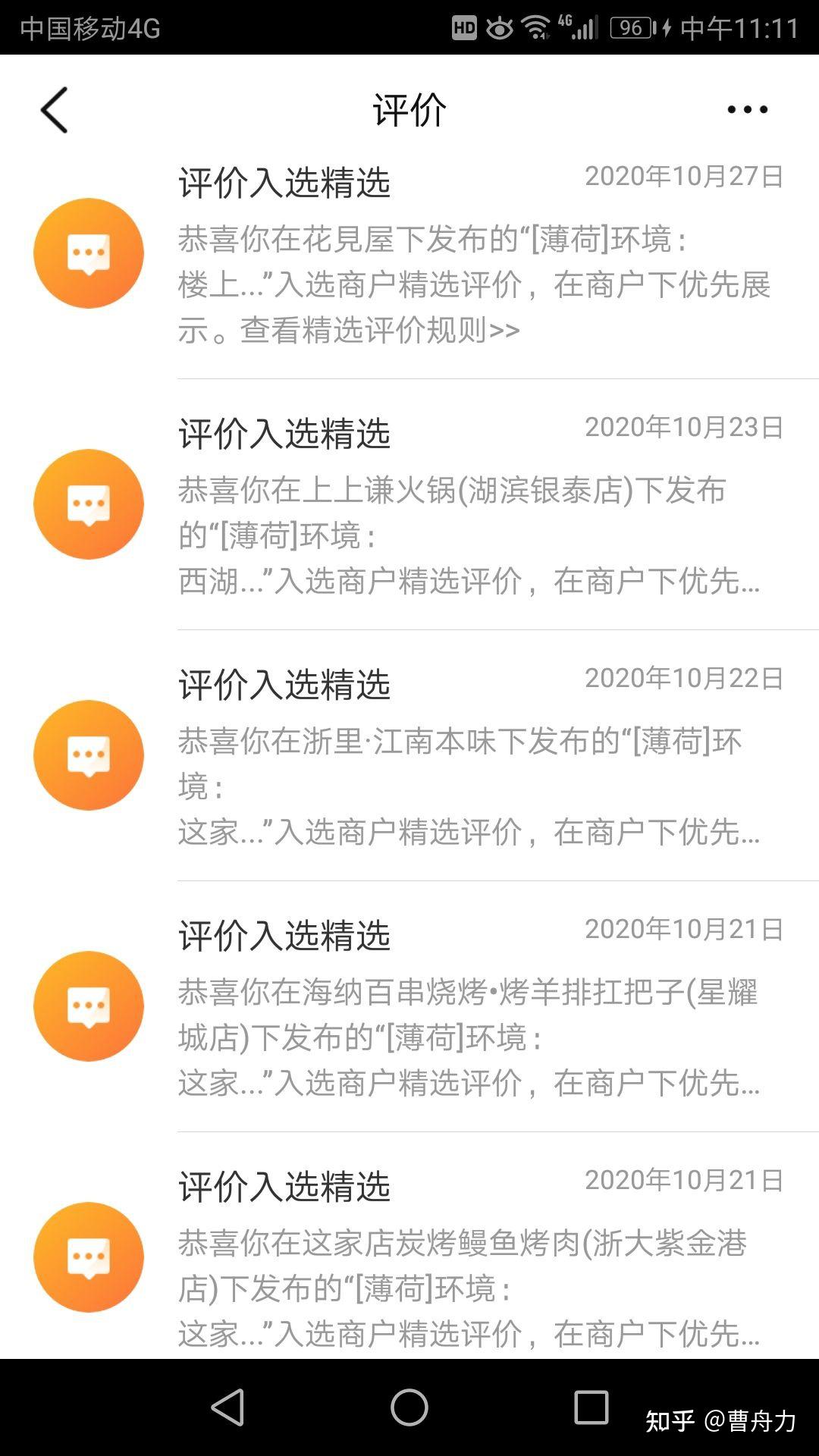Viewport: 819px width, 1456px height.
Task: Tap the 知乎 @曹舟力 watermark text
Action: [720, 1421]
